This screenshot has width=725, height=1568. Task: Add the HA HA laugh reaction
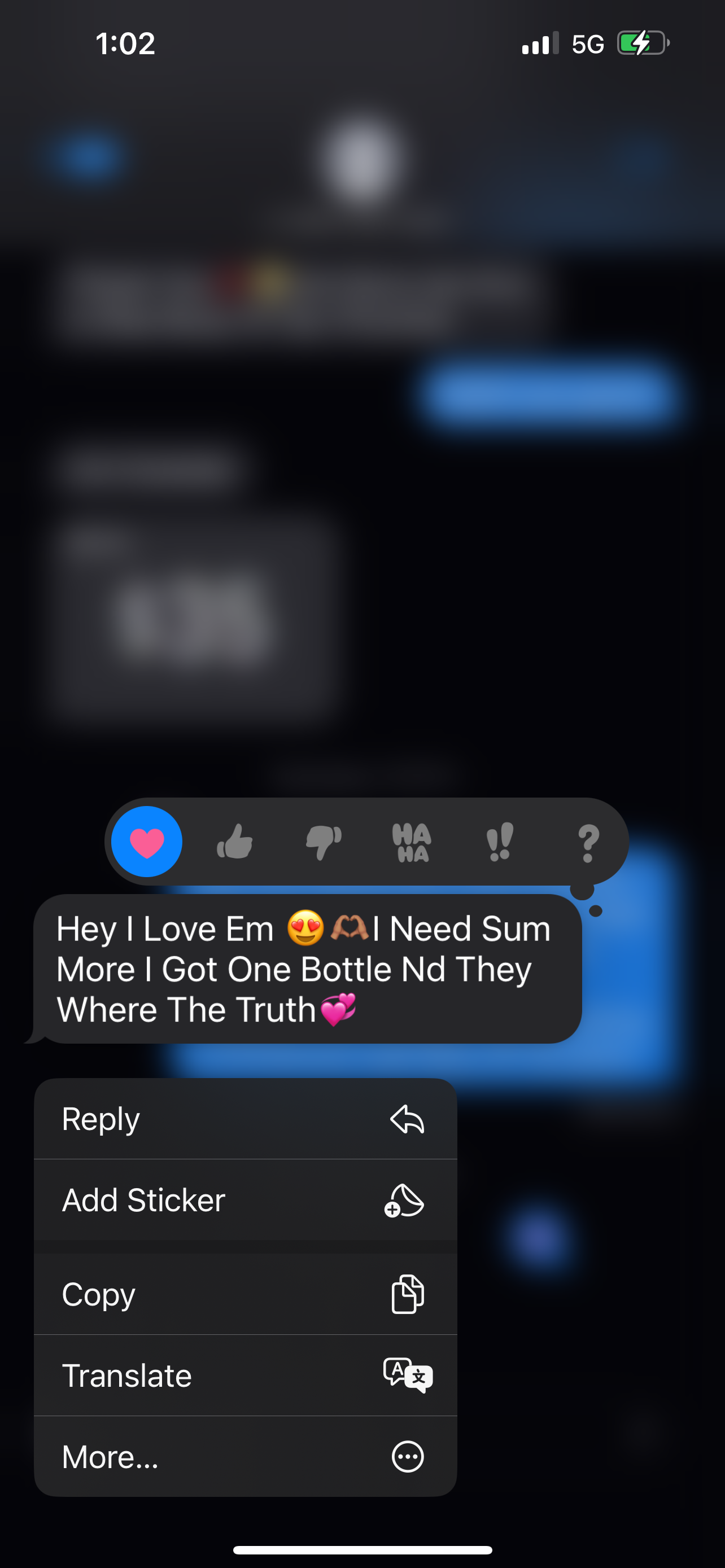[x=412, y=842]
